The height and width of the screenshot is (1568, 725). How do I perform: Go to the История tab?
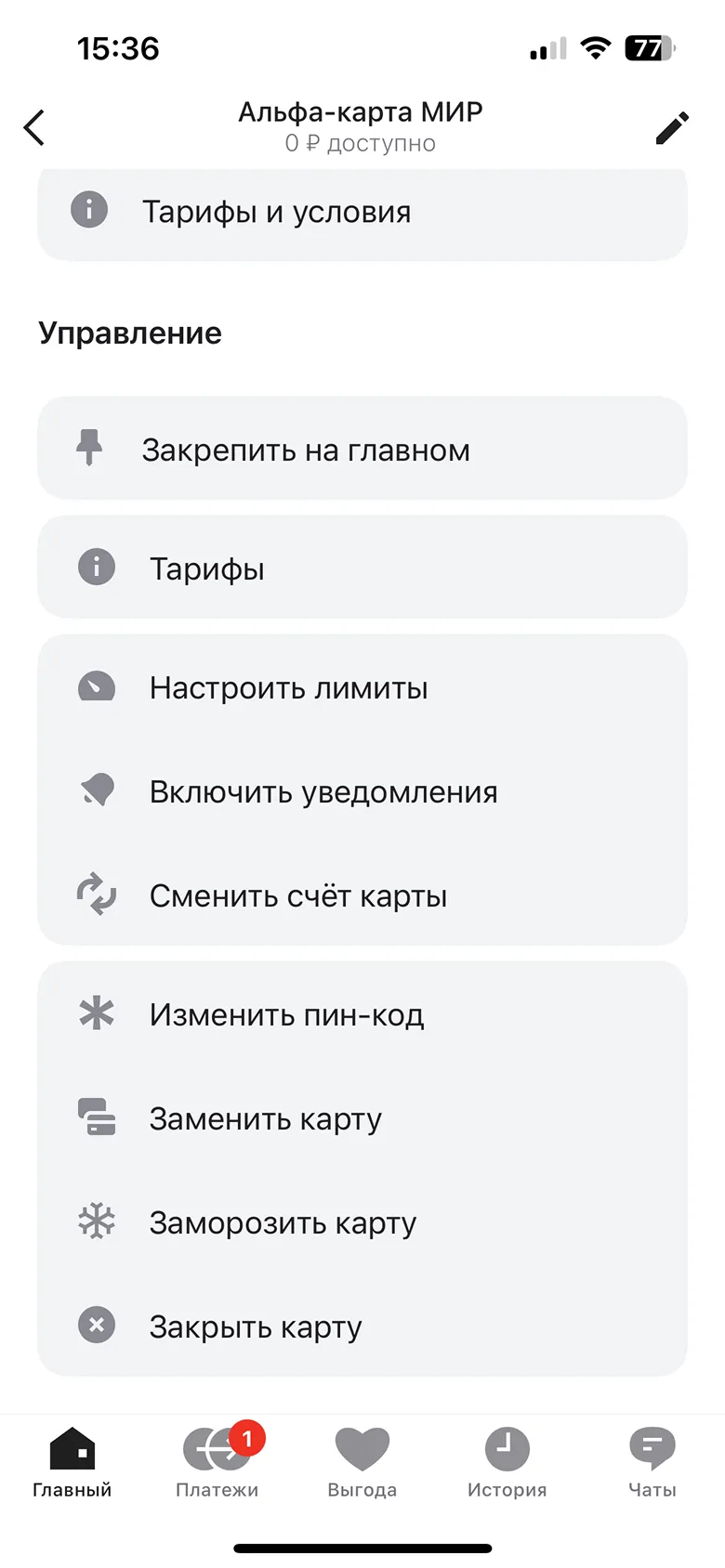(507, 1463)
